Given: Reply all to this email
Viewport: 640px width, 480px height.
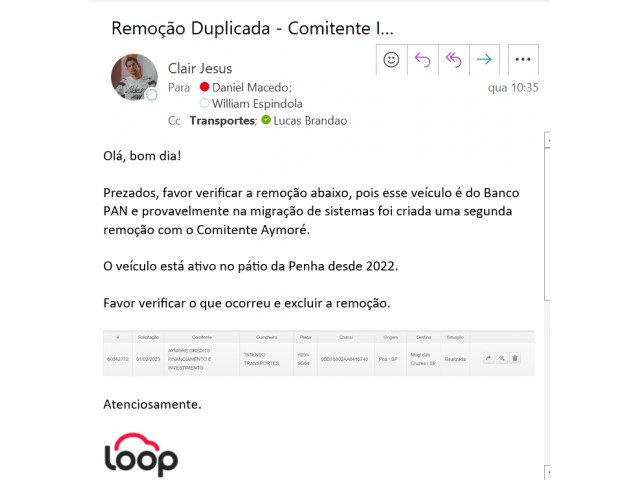Looking at the screenshot, I should click(453, 60).
